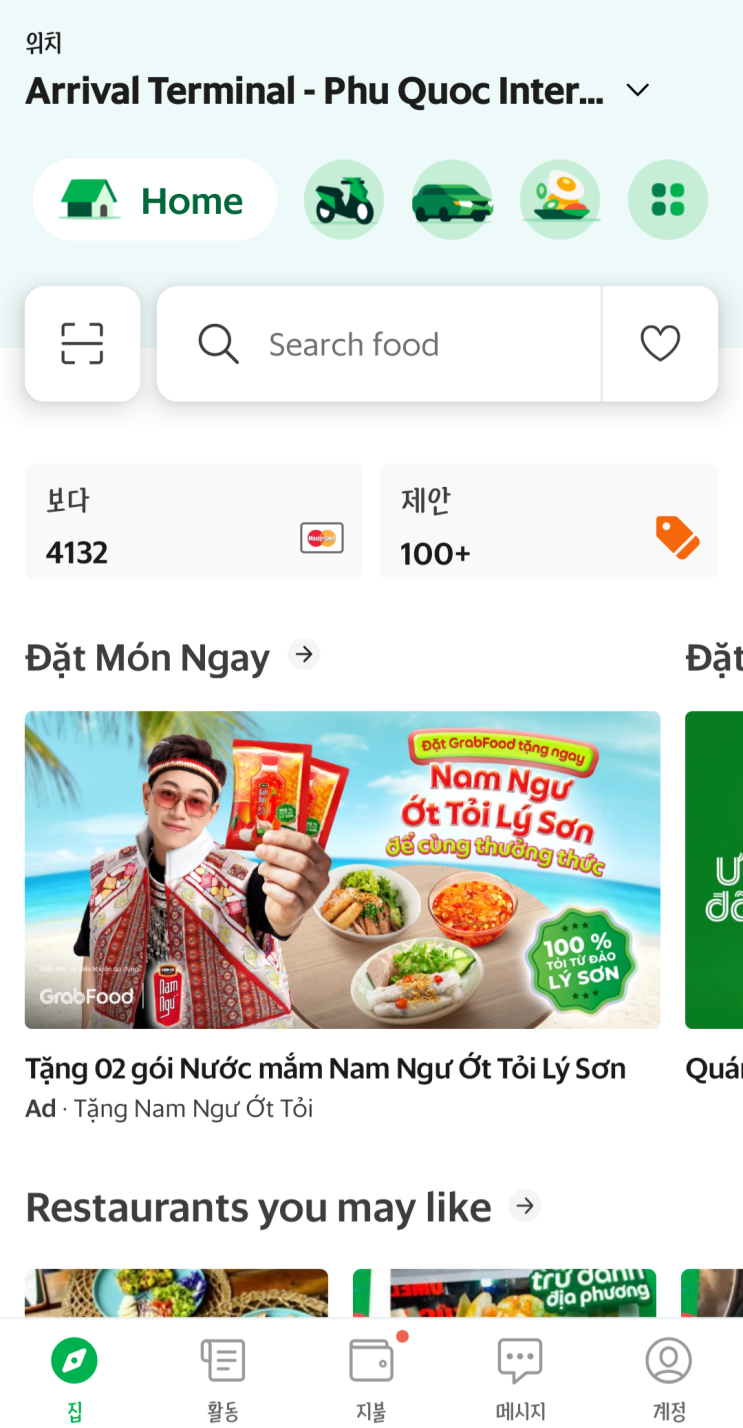Open the motorbike ride service

(x=344, y=200)
